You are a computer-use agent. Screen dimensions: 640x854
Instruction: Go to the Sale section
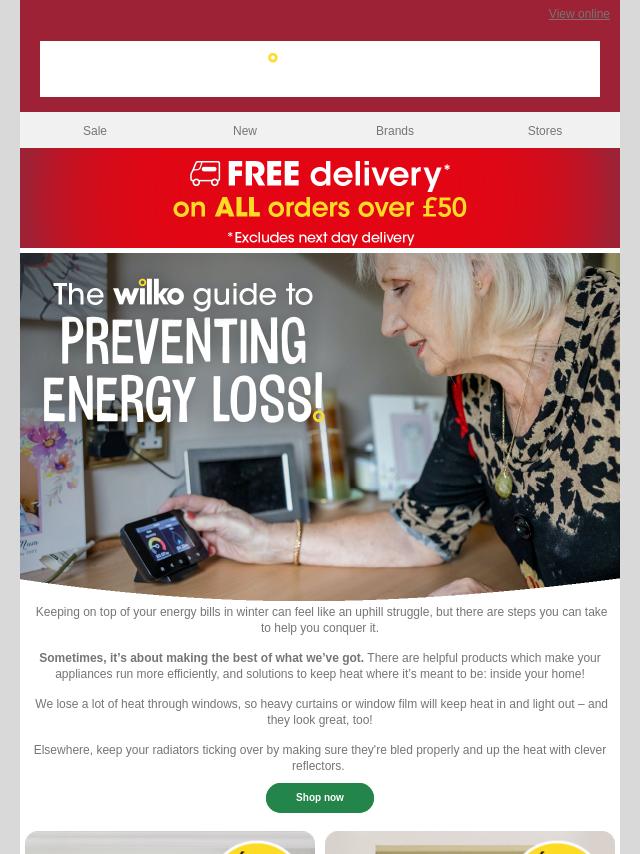[95, 131]
